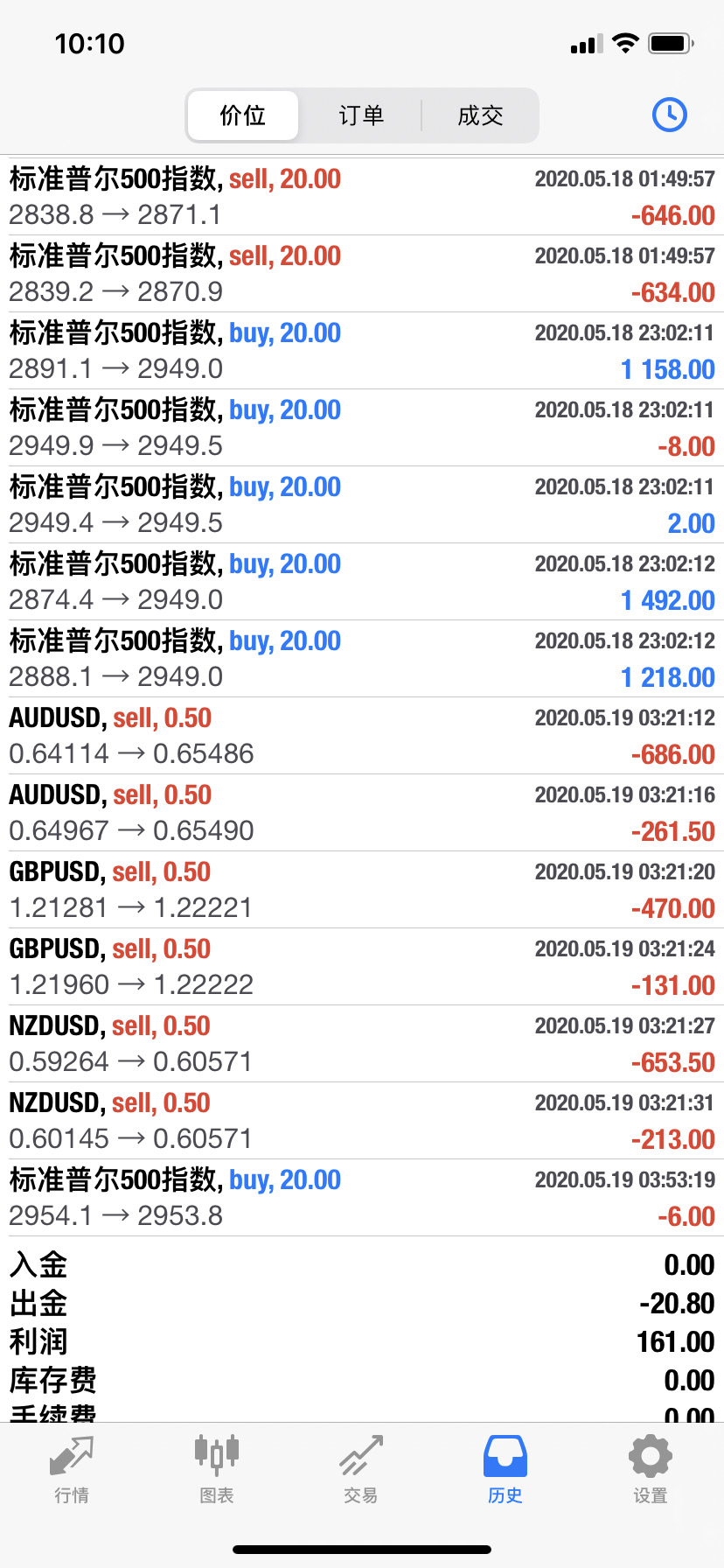Open the 交易 tab
Image resolution: width=724 pixels, height=1568 pixels.
[361, 1470]
